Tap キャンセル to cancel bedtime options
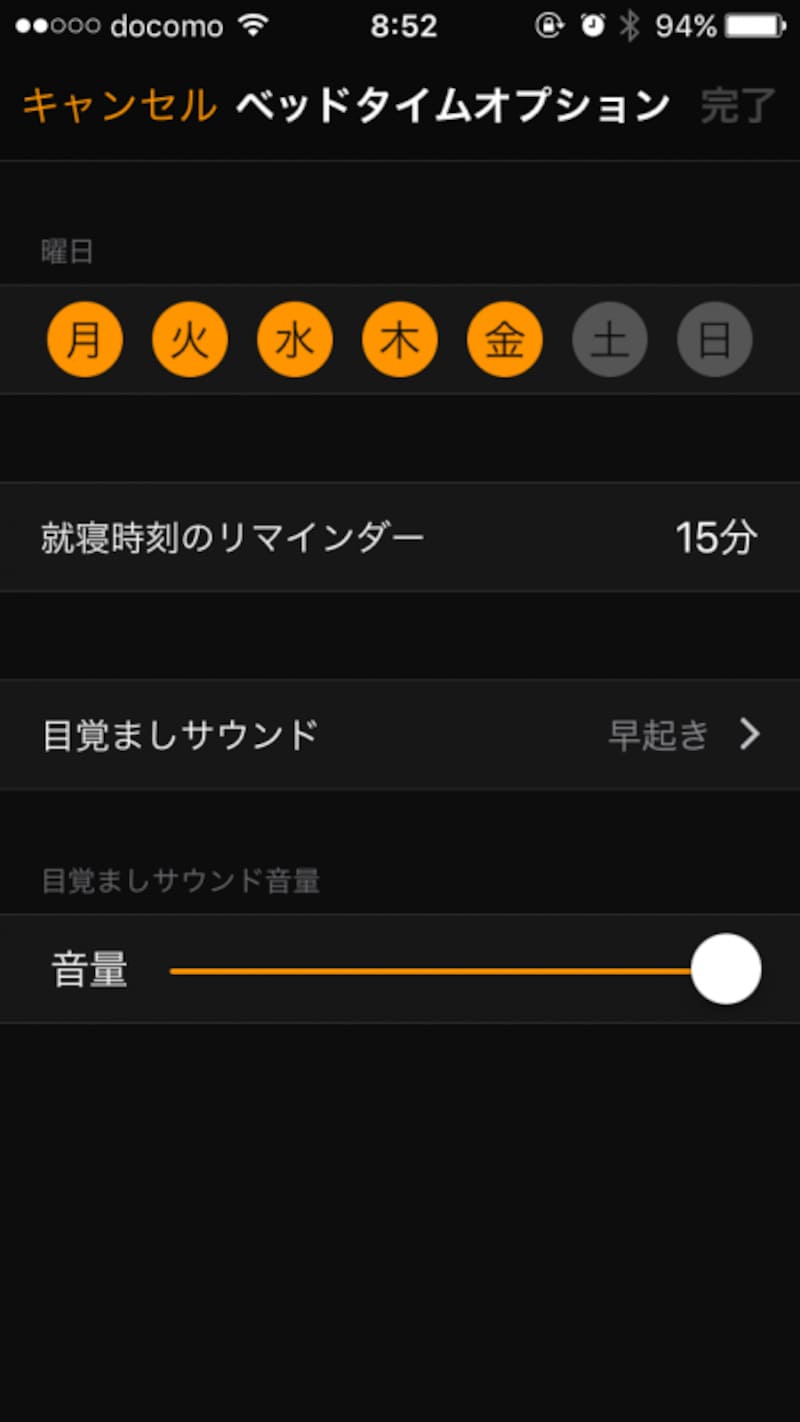Image resolution: width=800 pixels, height=1422 pixels. [x=118, y=103]
